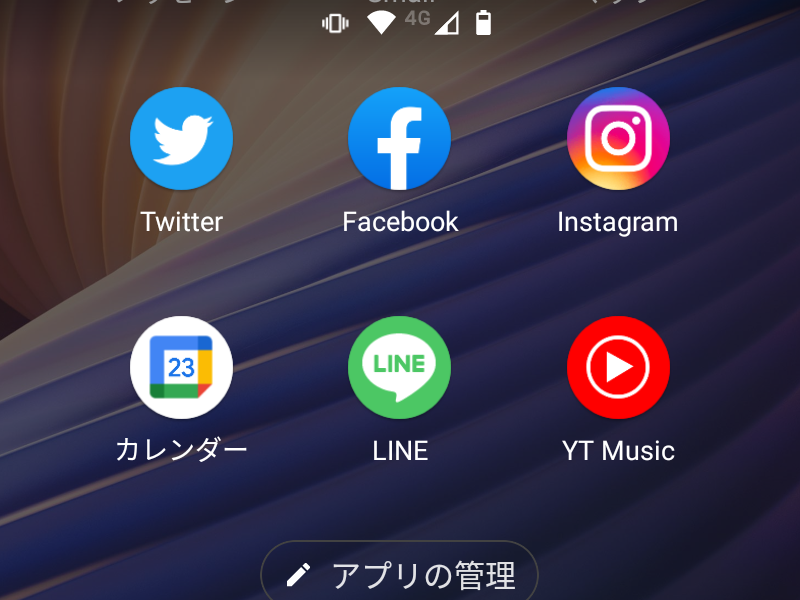Screen dimensions: 800x600
Task: Open the Twitter app
Action: (x=181, y=139)
